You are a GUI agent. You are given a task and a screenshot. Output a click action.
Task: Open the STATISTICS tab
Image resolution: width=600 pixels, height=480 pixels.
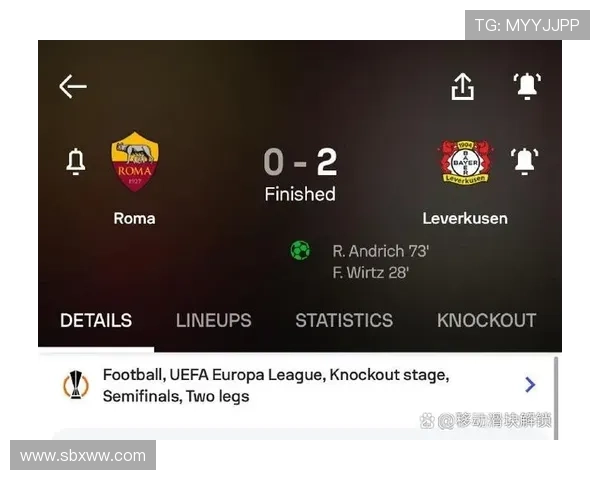[343, 321]
